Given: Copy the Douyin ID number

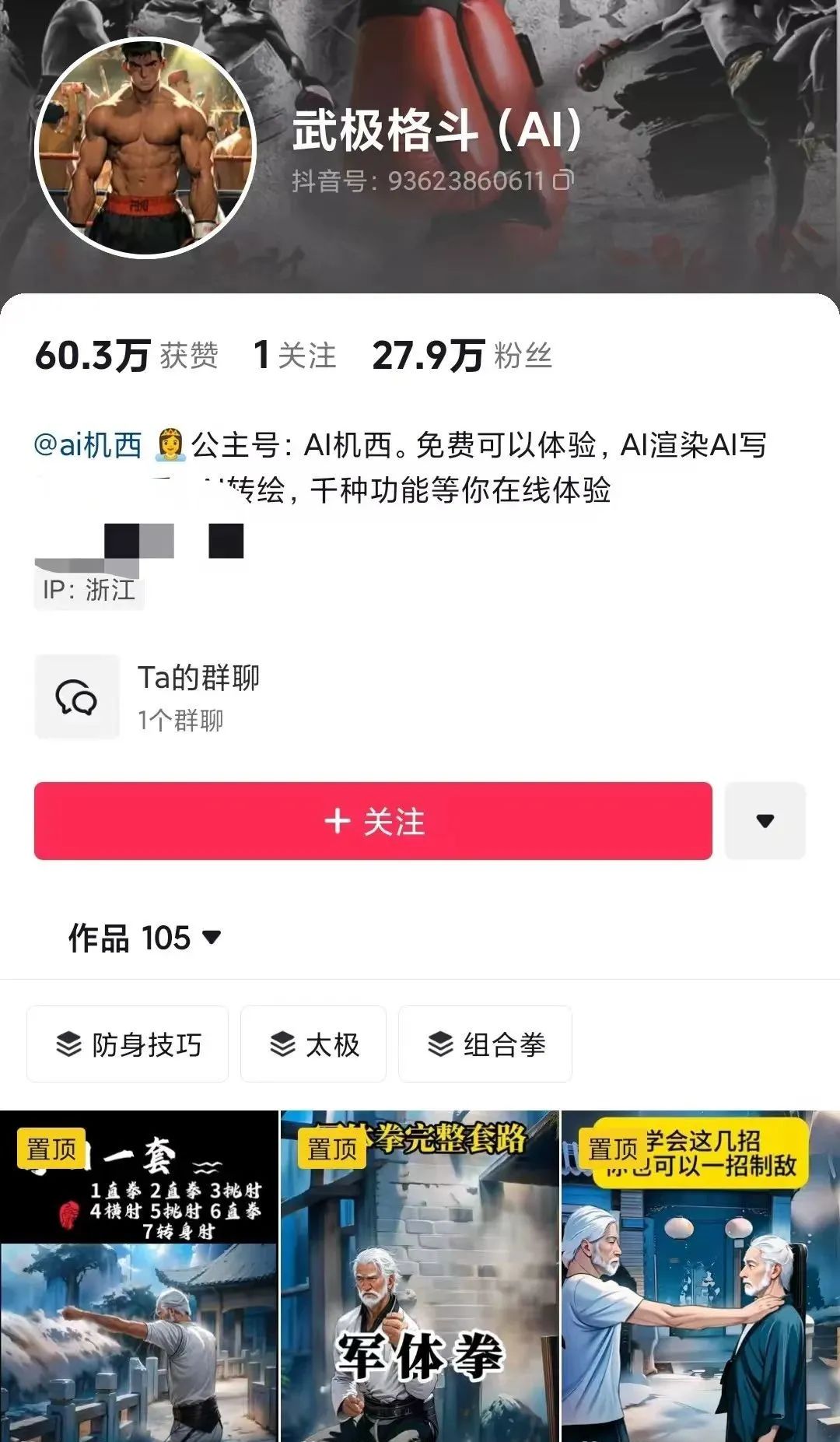Looking at the screenshot, I should pos(563,181).
